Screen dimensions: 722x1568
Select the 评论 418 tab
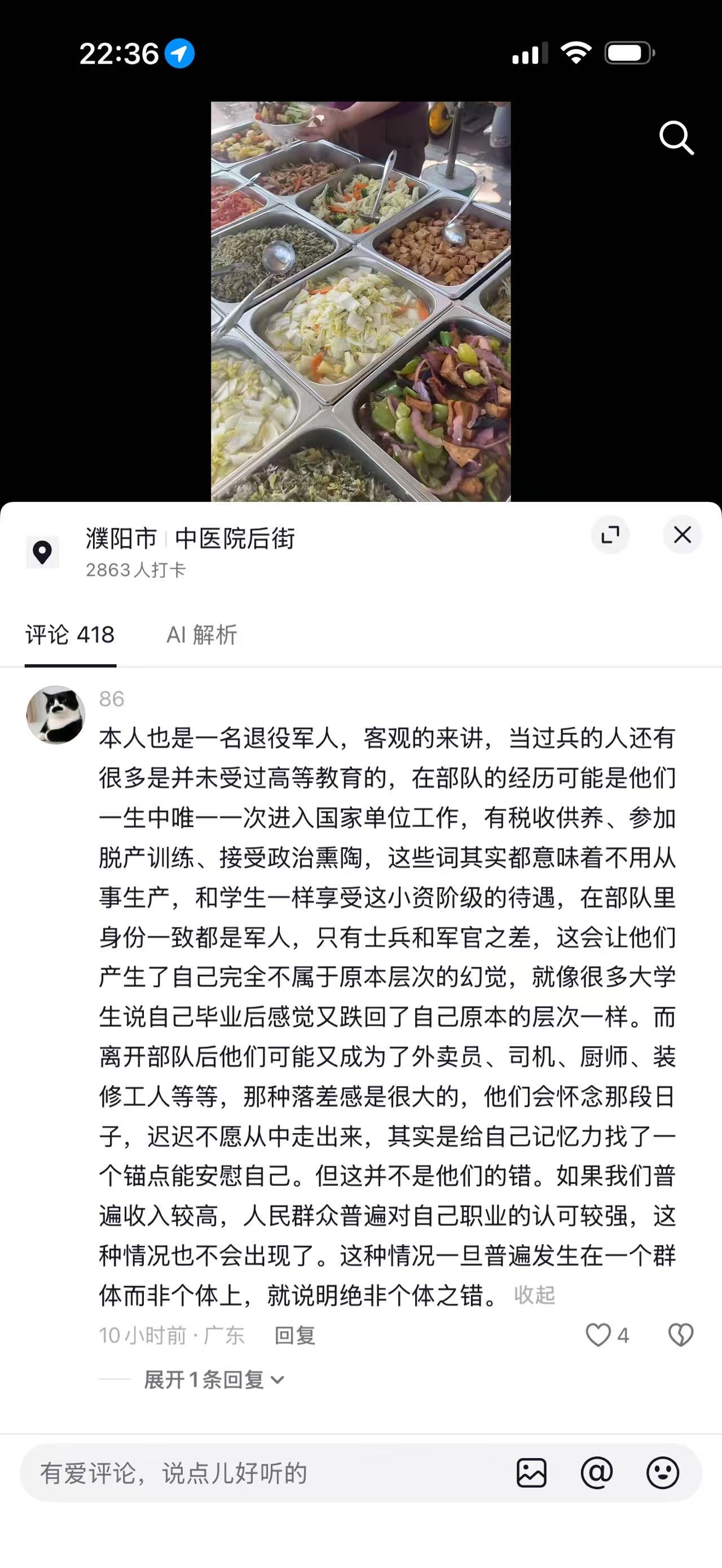(x=70, y=635)
